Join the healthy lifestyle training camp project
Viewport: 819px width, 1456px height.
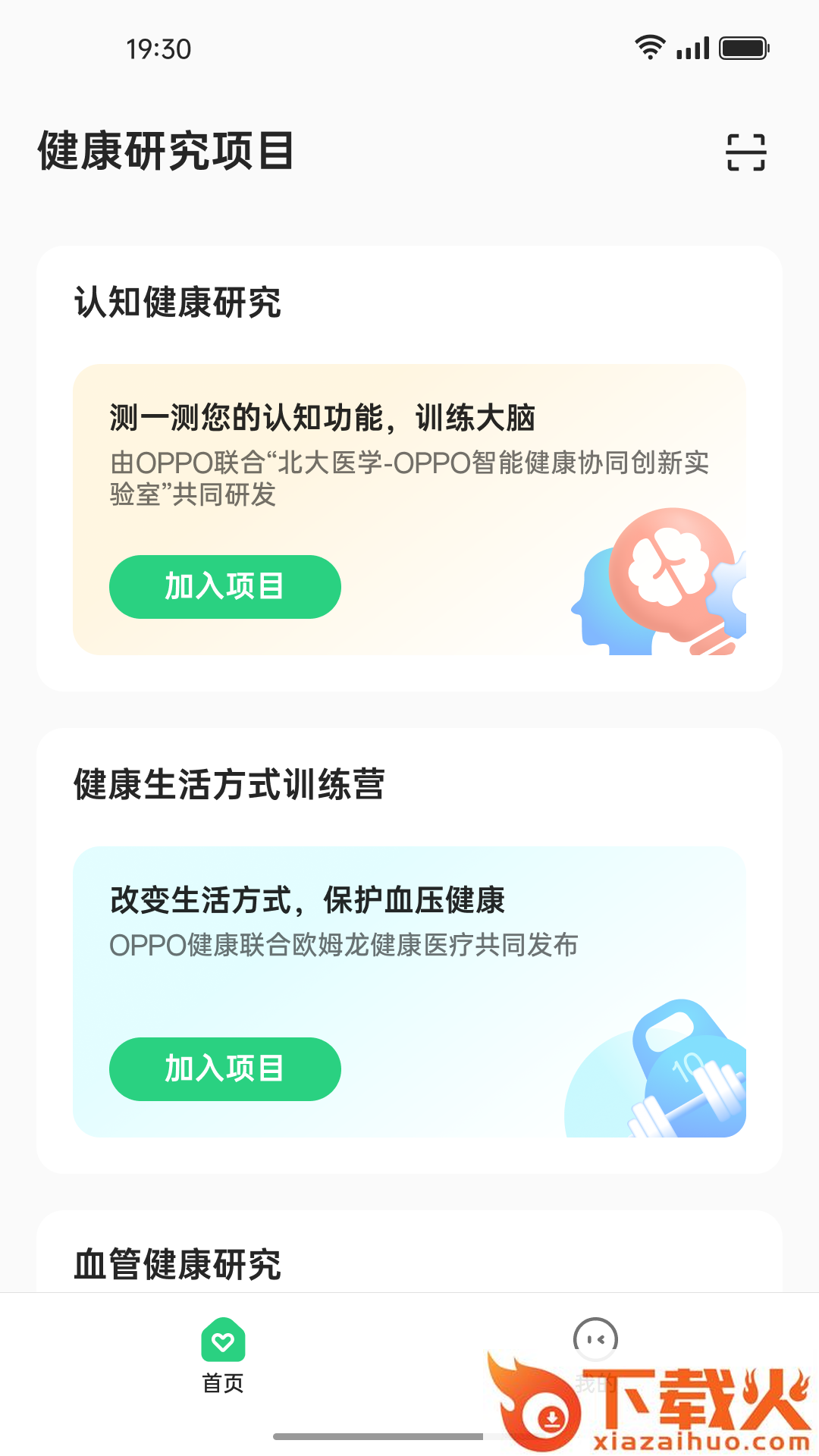(225, 1069)
